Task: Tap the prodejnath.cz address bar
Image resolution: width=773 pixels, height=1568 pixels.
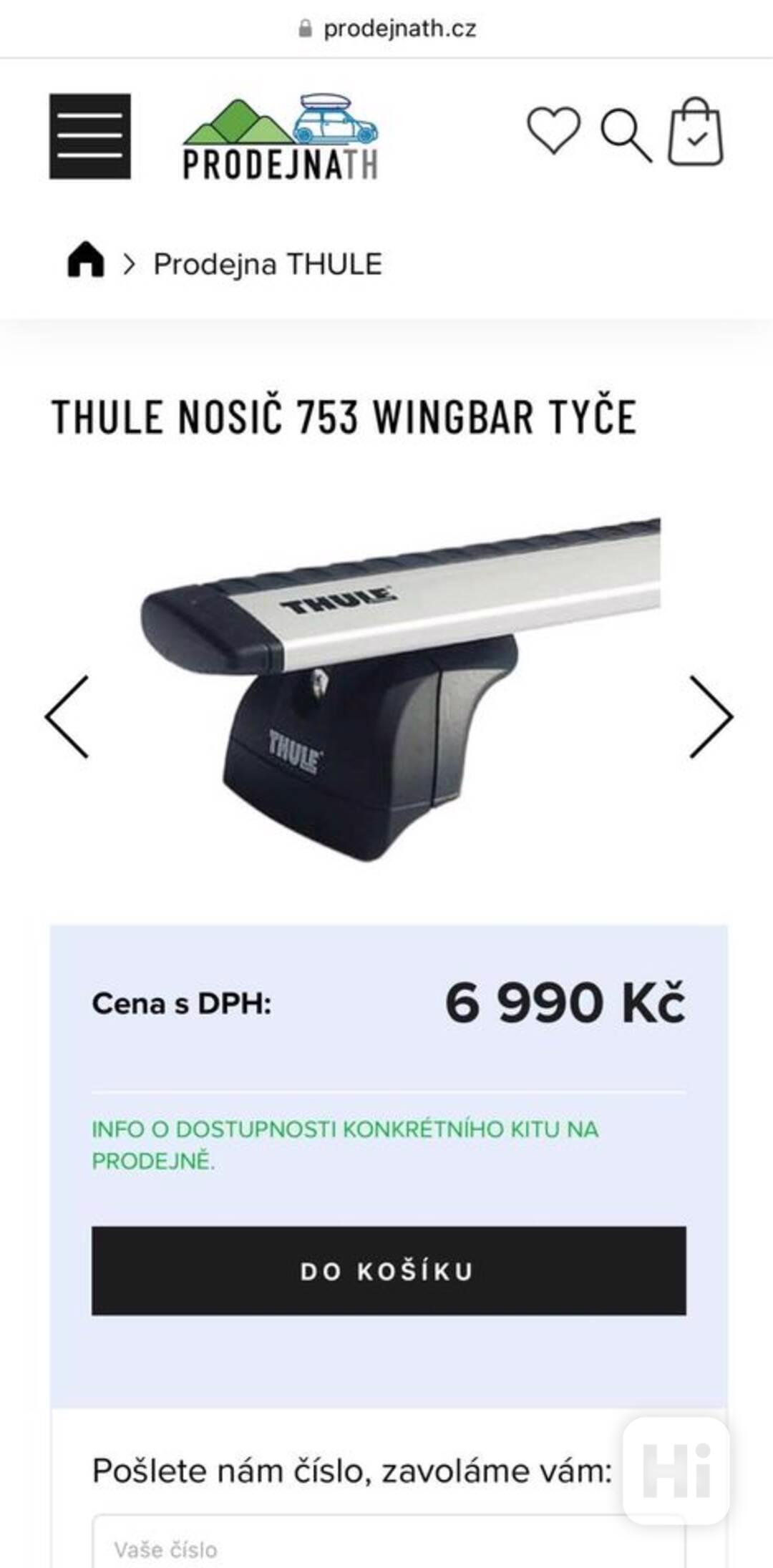Action: pyautogui.click(x=387, y=29)
